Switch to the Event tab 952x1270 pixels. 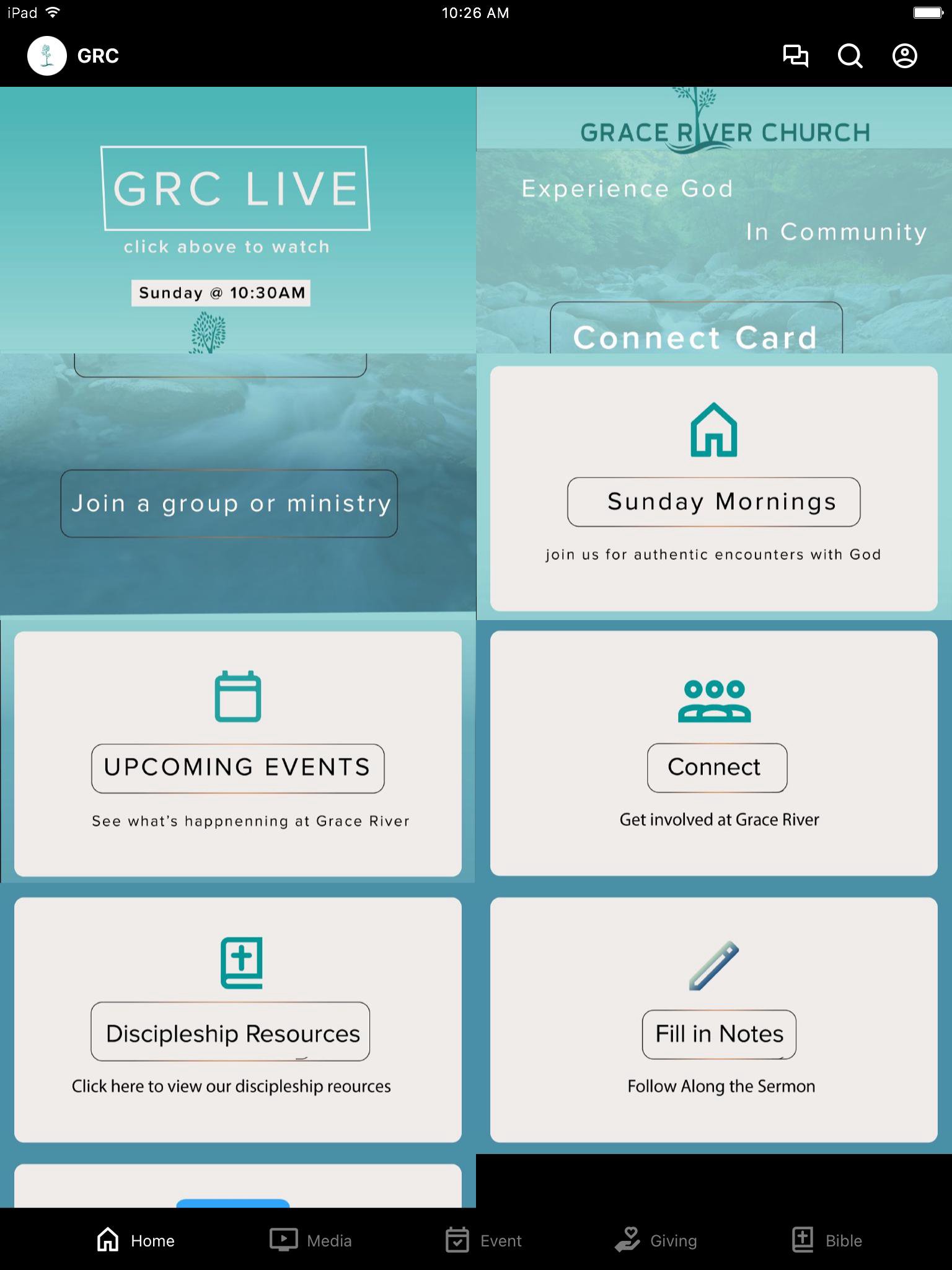483,1240
